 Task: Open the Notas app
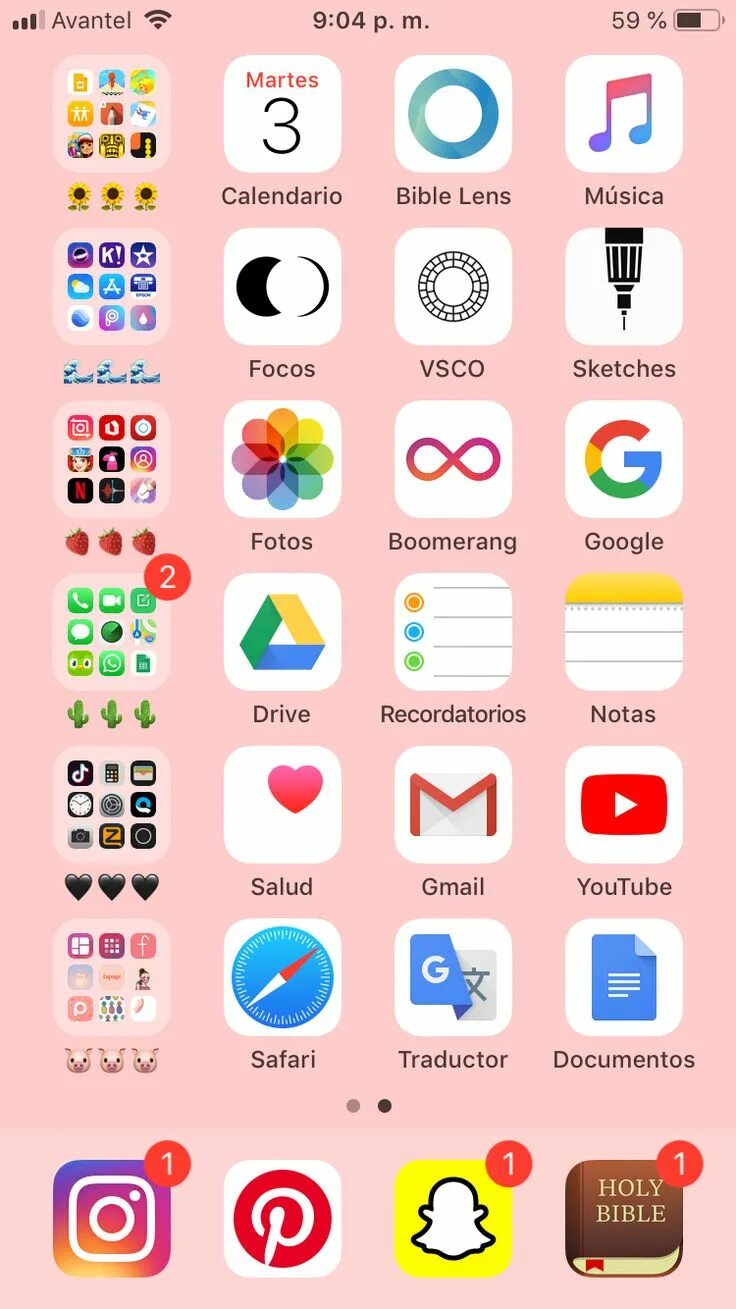[x=624, y=632]
